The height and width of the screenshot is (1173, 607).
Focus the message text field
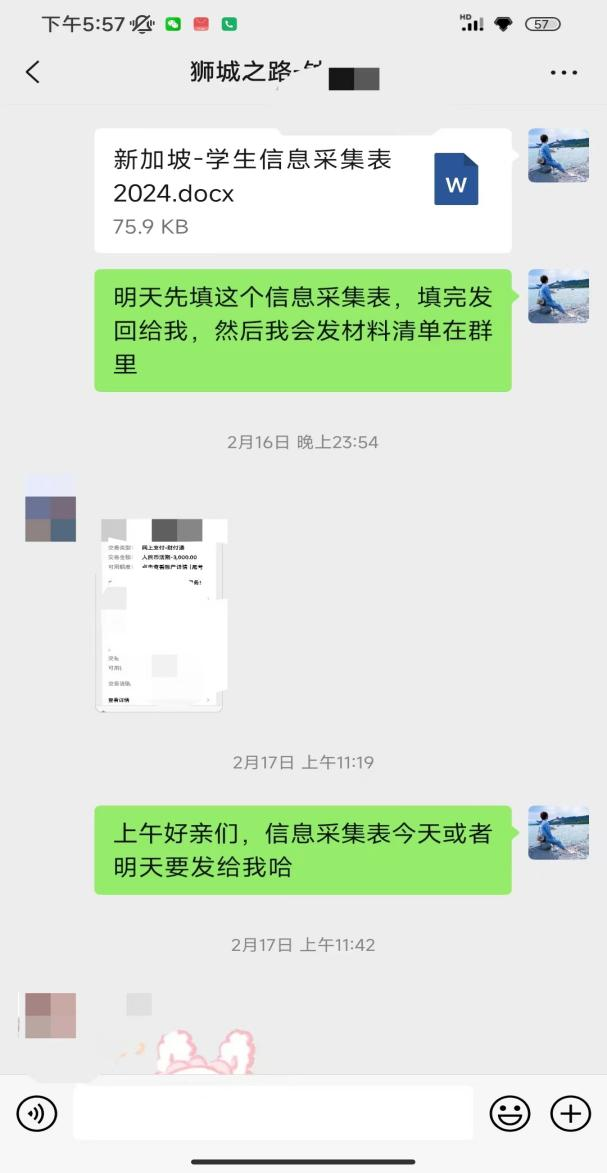click(x=272, y=1113)
